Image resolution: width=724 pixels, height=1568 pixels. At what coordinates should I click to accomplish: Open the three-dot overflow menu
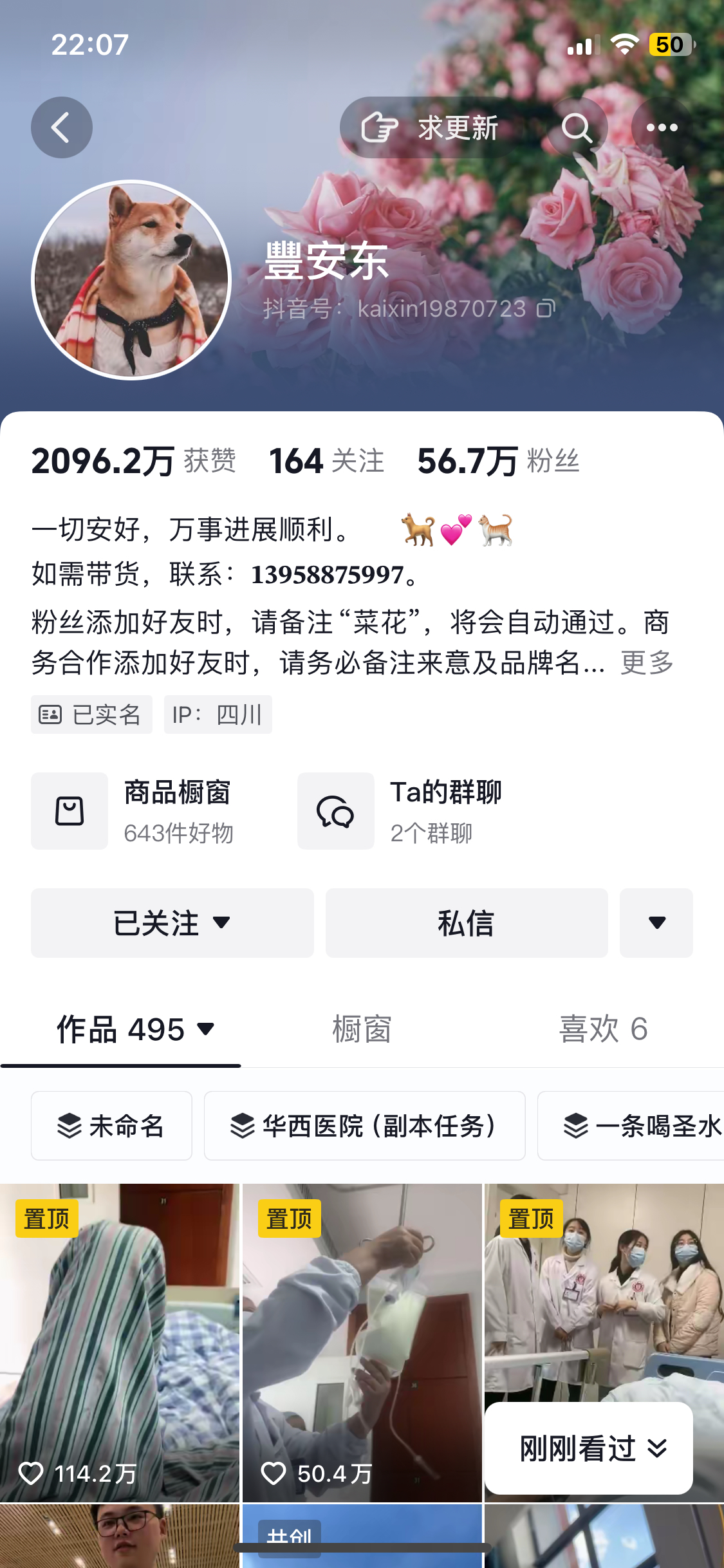662,127
